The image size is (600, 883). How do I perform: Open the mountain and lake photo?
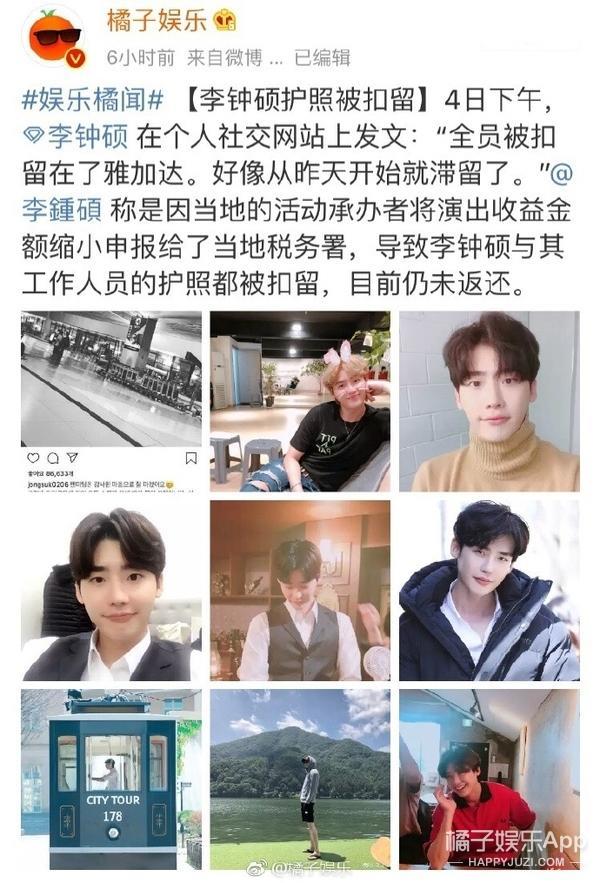pos(300,778)
